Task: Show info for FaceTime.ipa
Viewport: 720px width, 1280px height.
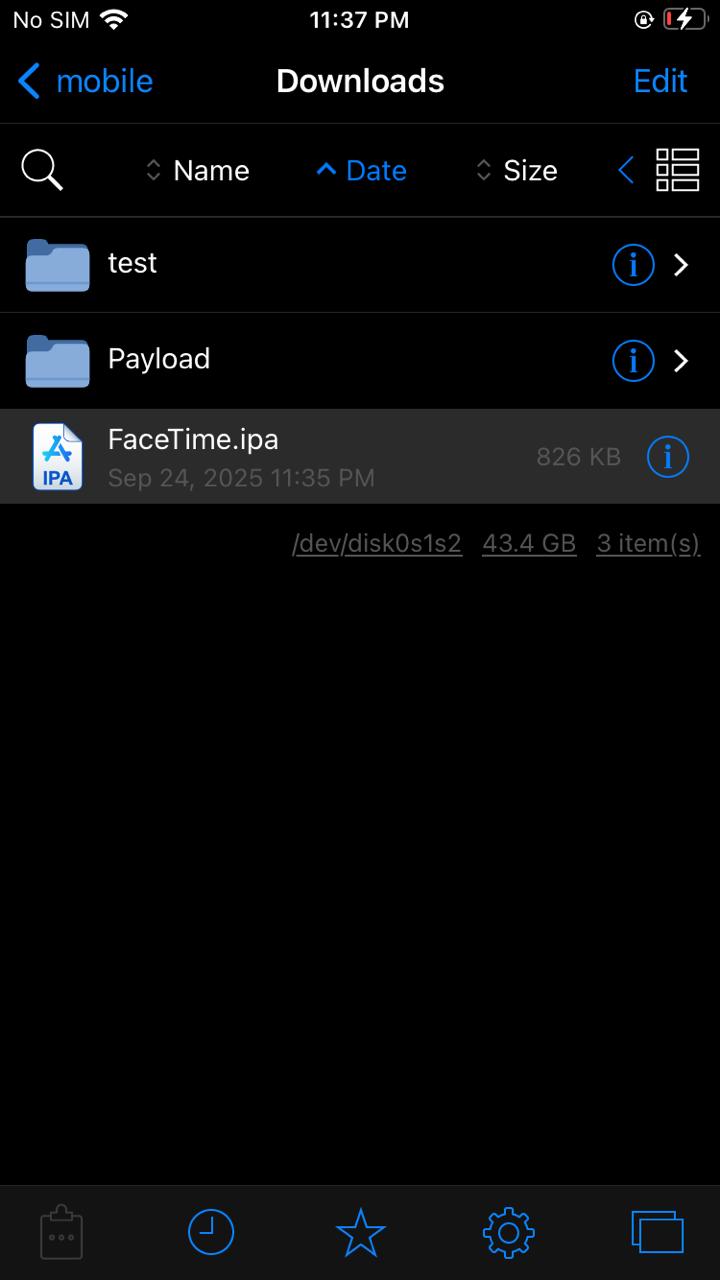Action: point(668,457)
